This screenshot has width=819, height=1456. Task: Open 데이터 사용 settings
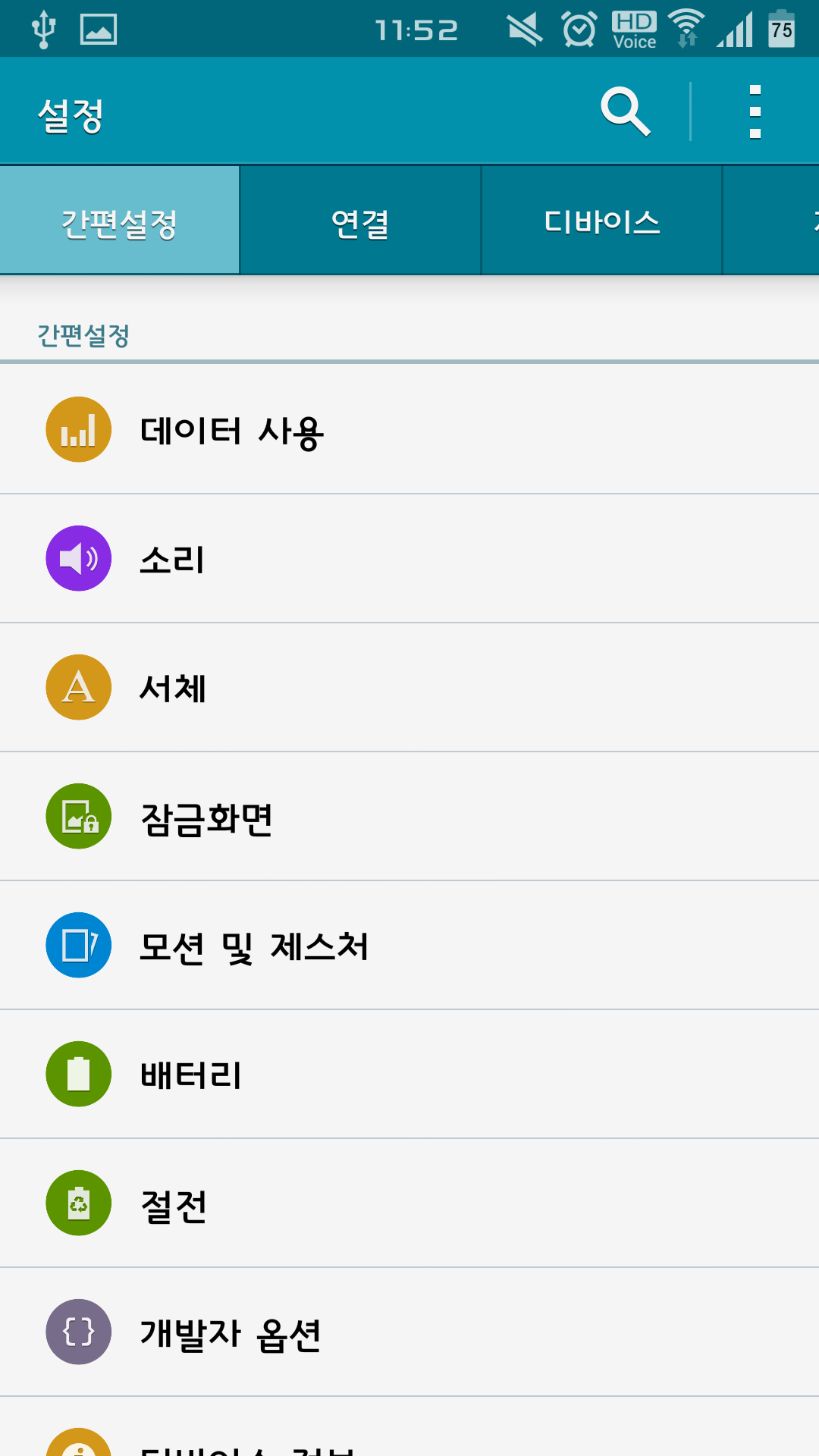pyautogui.click(x=409, y=430)
